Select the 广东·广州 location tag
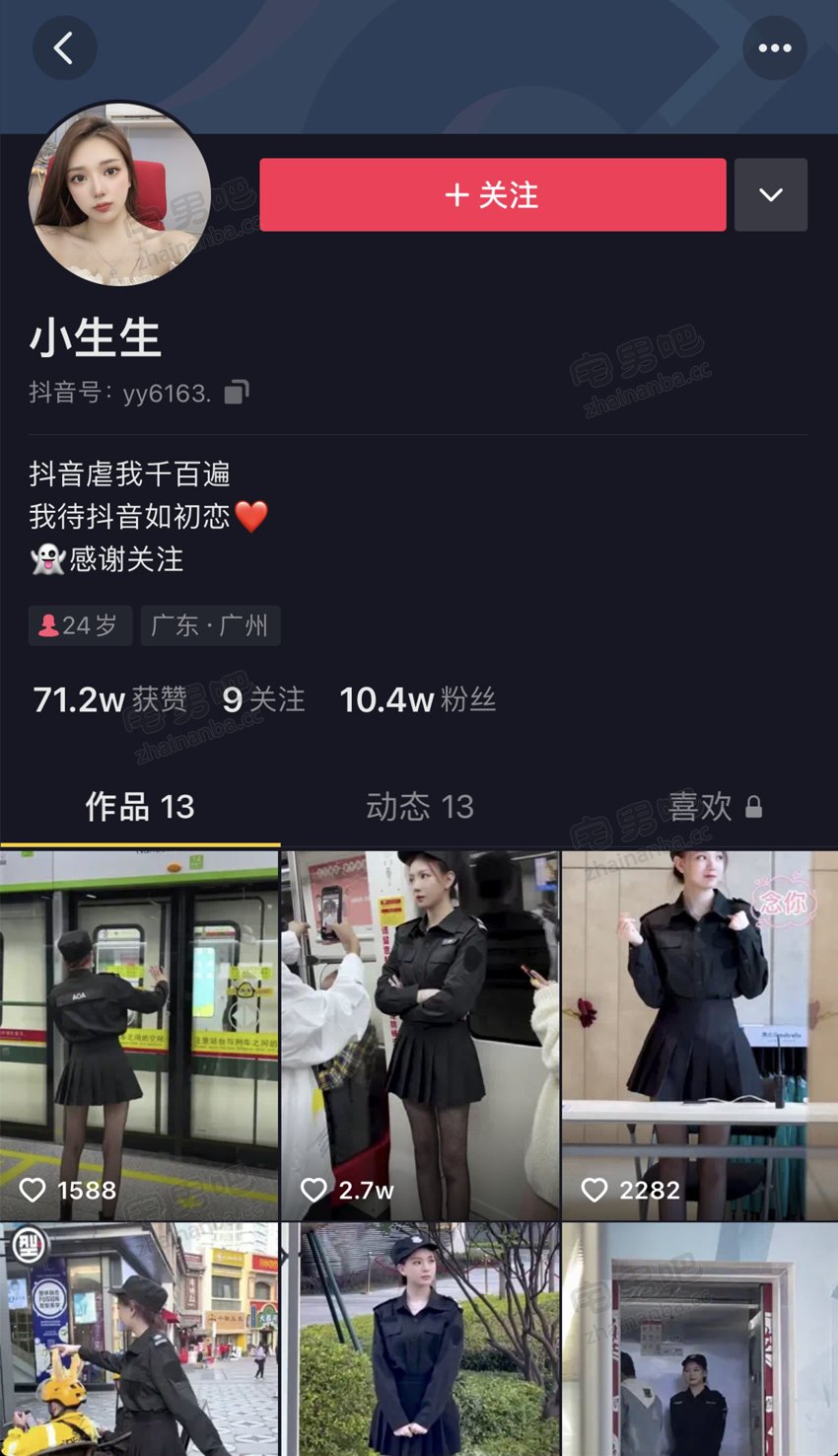 pyautogui.click(x=211, y=625)
